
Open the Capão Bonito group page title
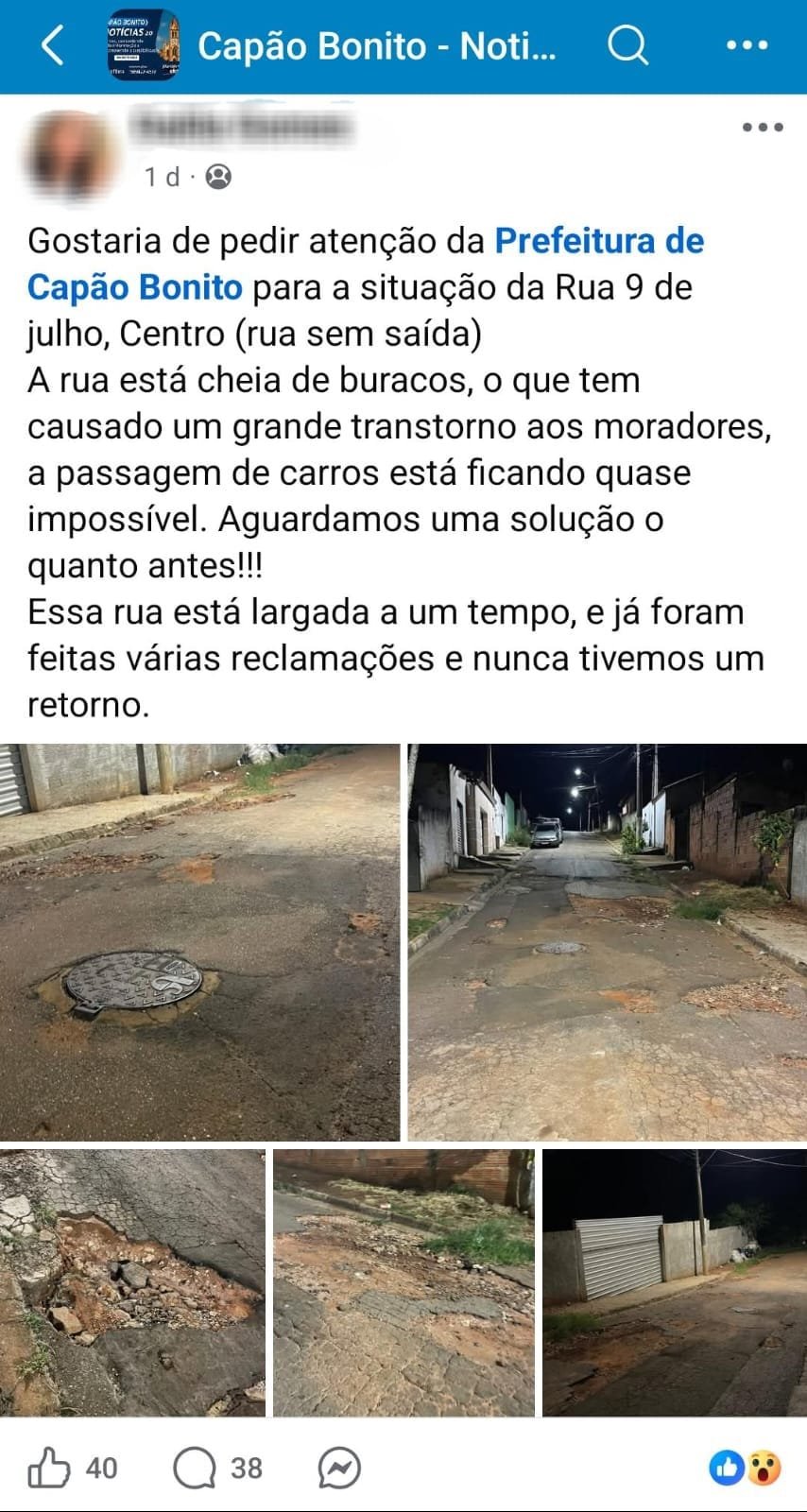point(376,45)
